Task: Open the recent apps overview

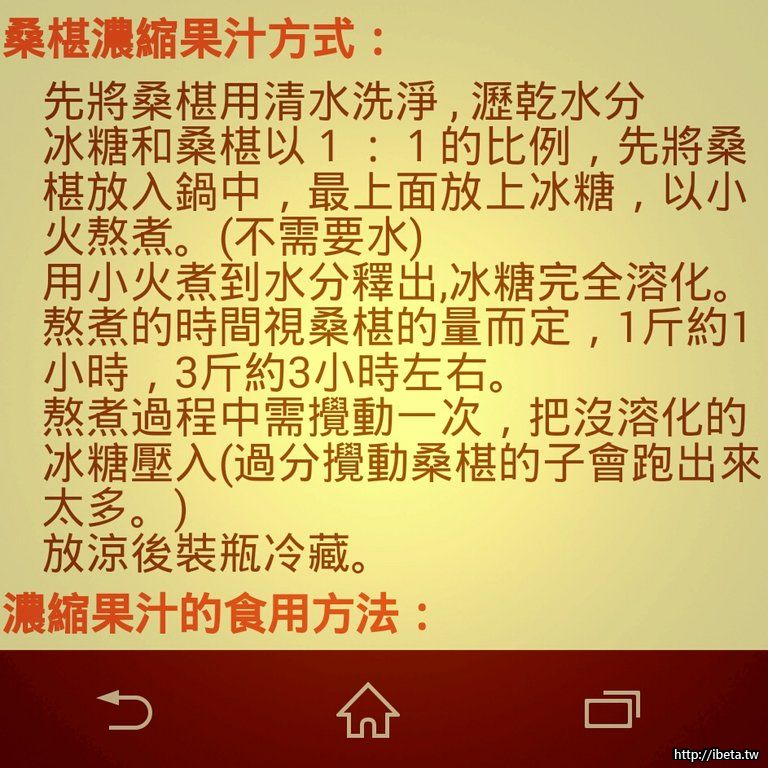Action: coord(611,709)
